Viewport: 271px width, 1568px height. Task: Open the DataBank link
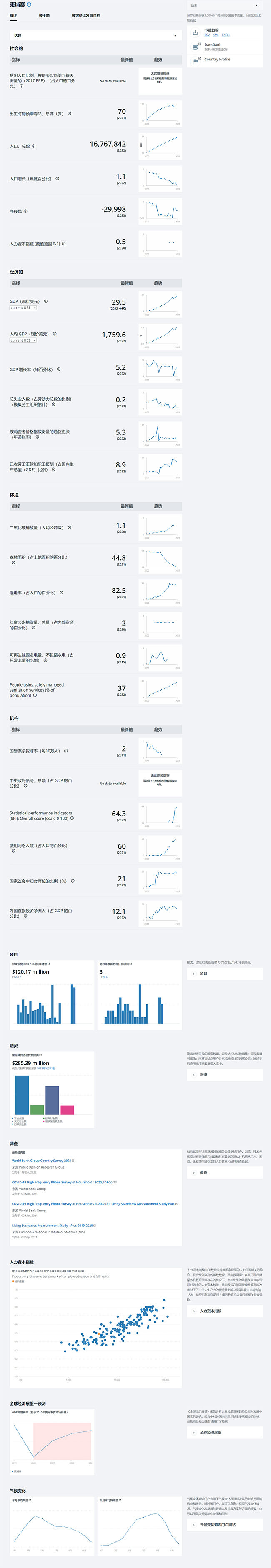coord(213,45)
